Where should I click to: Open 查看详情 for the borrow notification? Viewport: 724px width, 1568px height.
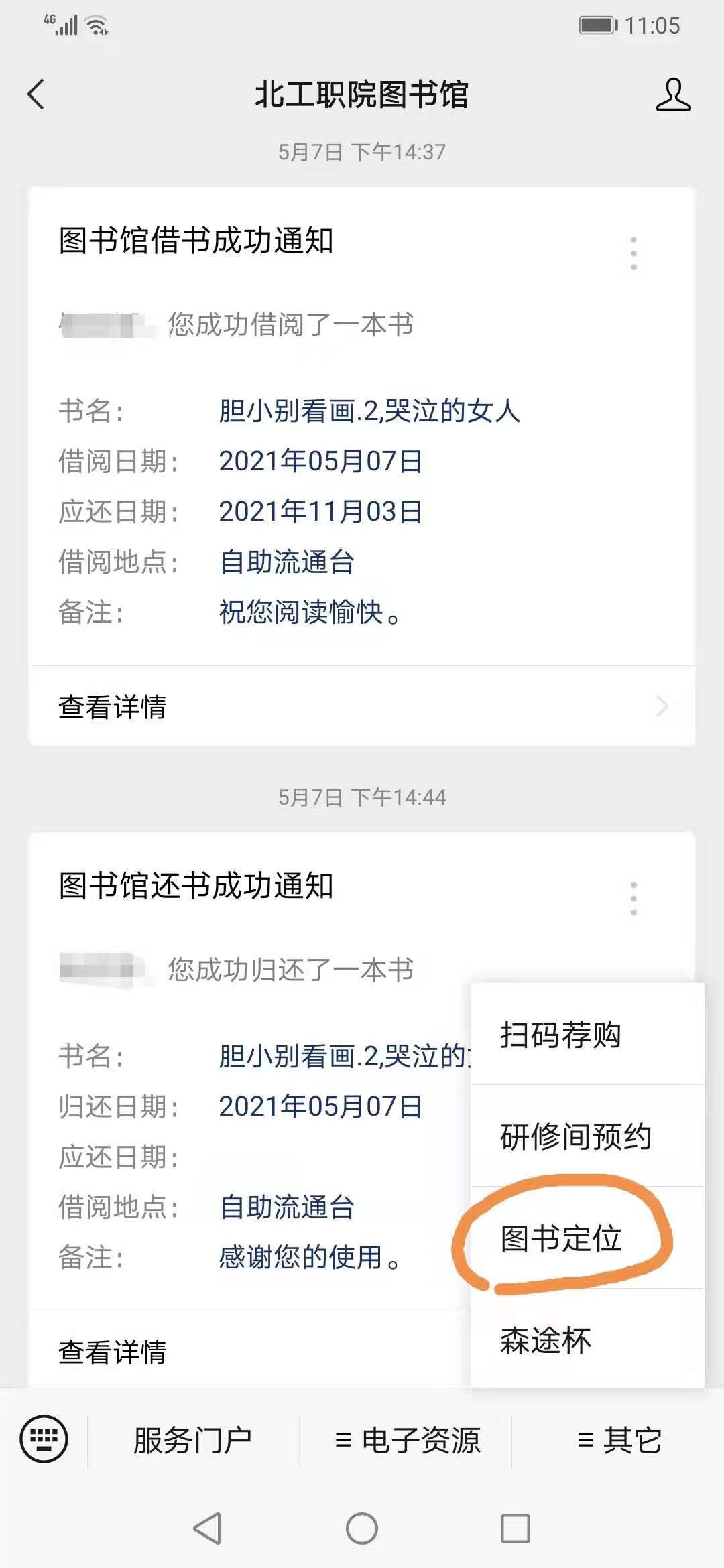pyautogui.click(x=362, y=706)
